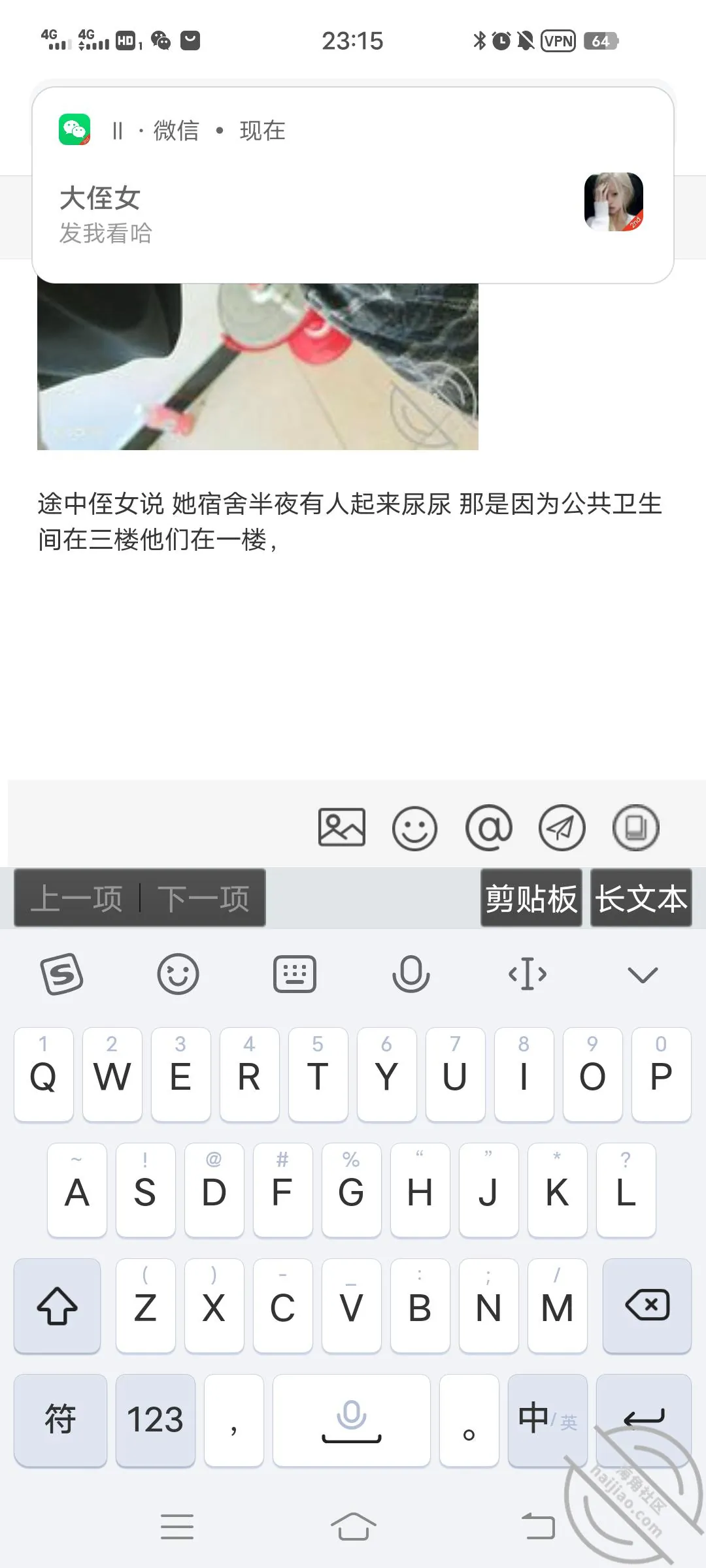Open the WeChat notification from 大侄女

pyautogui.click(x=353, y=186)
